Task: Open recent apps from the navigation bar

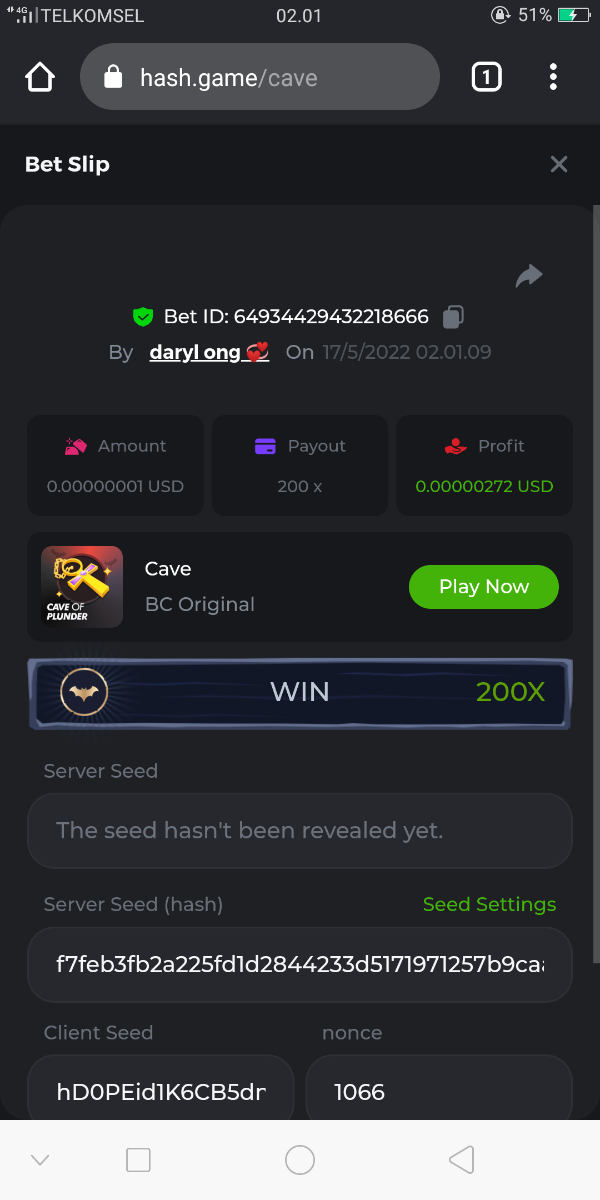Action: 138,1160
